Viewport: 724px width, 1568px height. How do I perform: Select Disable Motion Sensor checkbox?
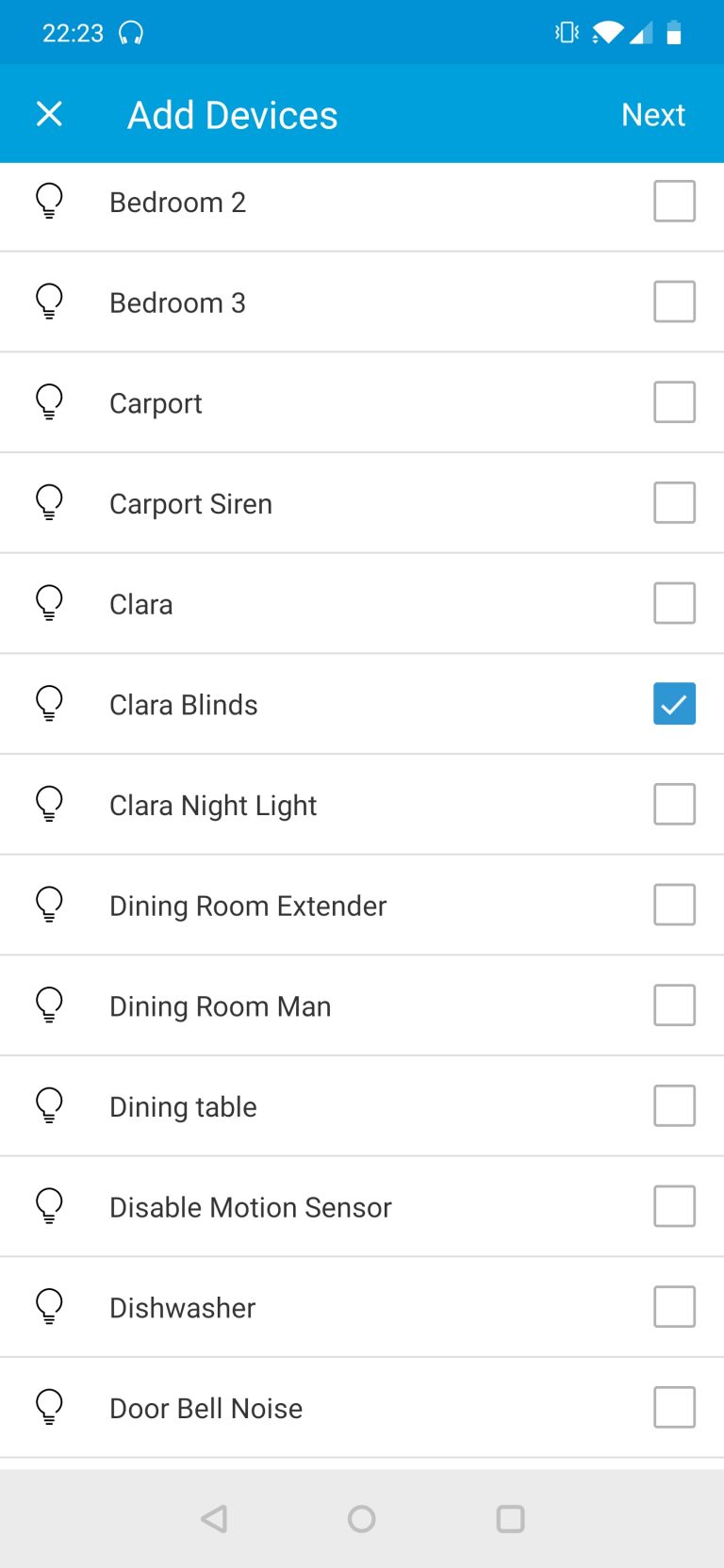click(674, 1206)
